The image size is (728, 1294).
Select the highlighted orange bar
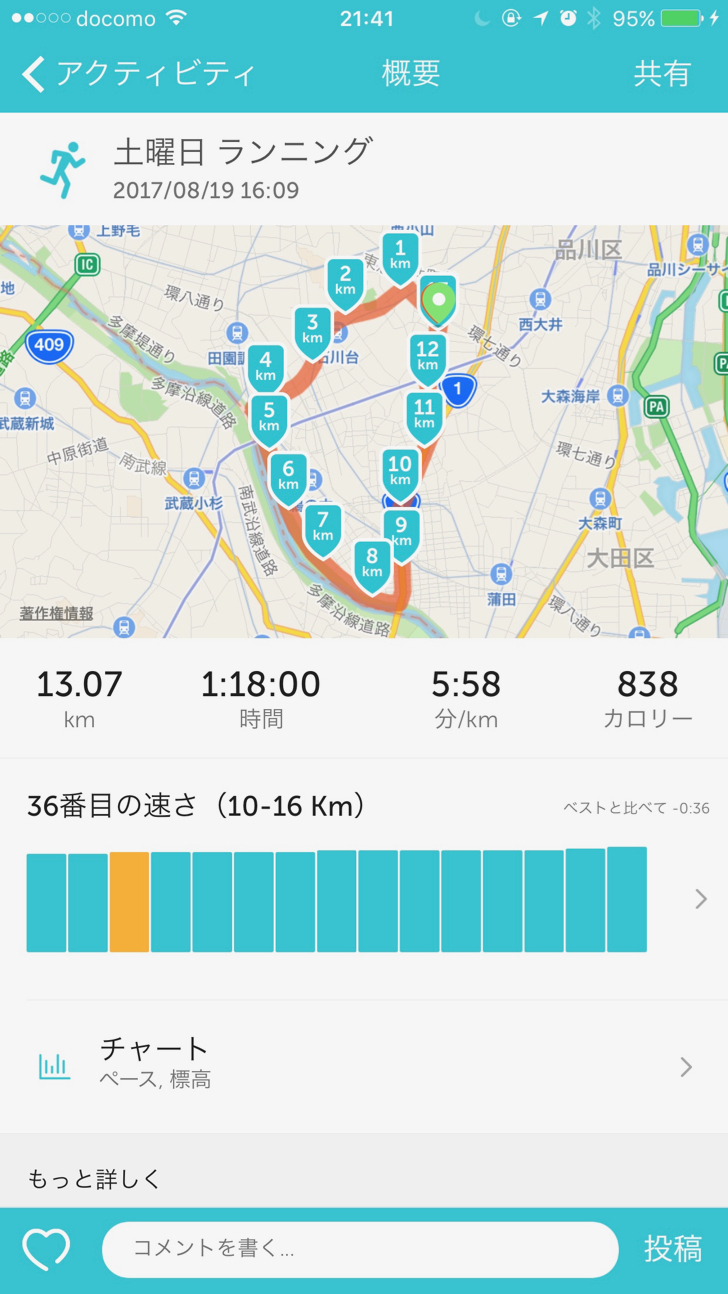click(129, 902)
